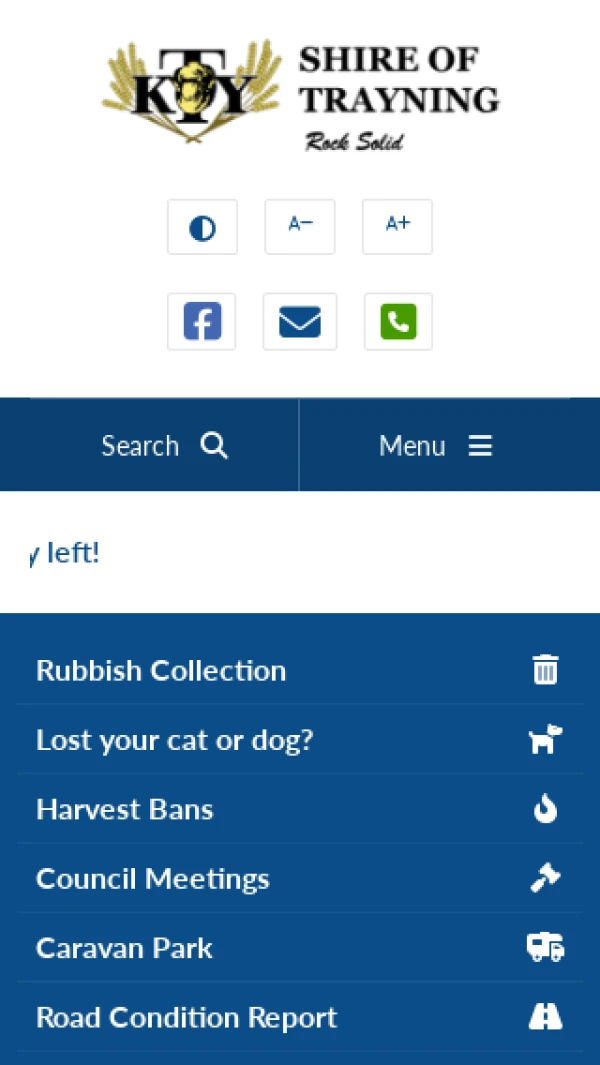
Task: Decrease font size with A− button
Action: point(300,227)
